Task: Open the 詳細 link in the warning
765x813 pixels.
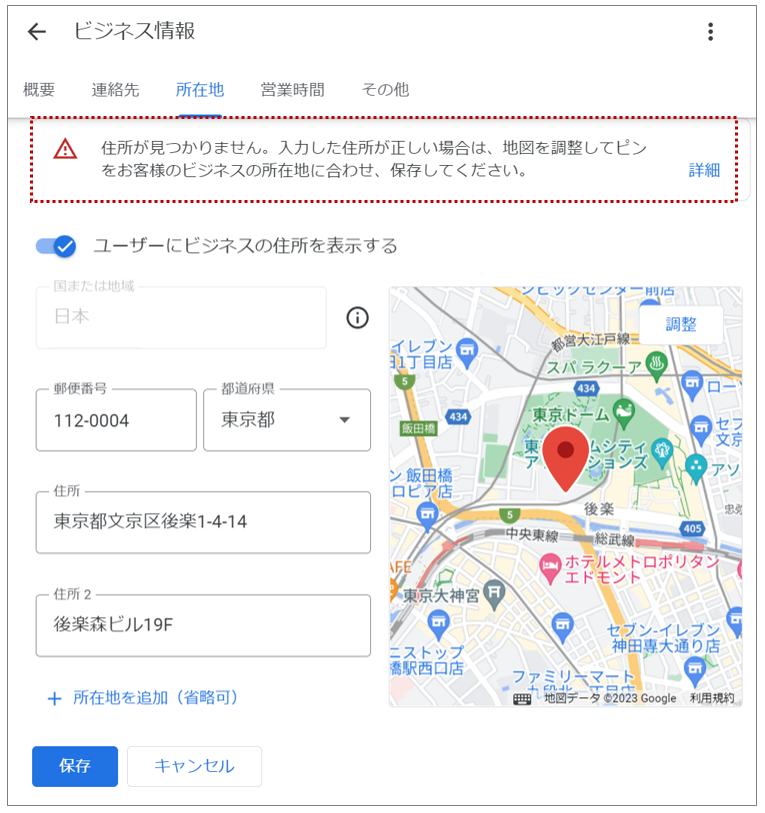Action: tap(704, 170)
